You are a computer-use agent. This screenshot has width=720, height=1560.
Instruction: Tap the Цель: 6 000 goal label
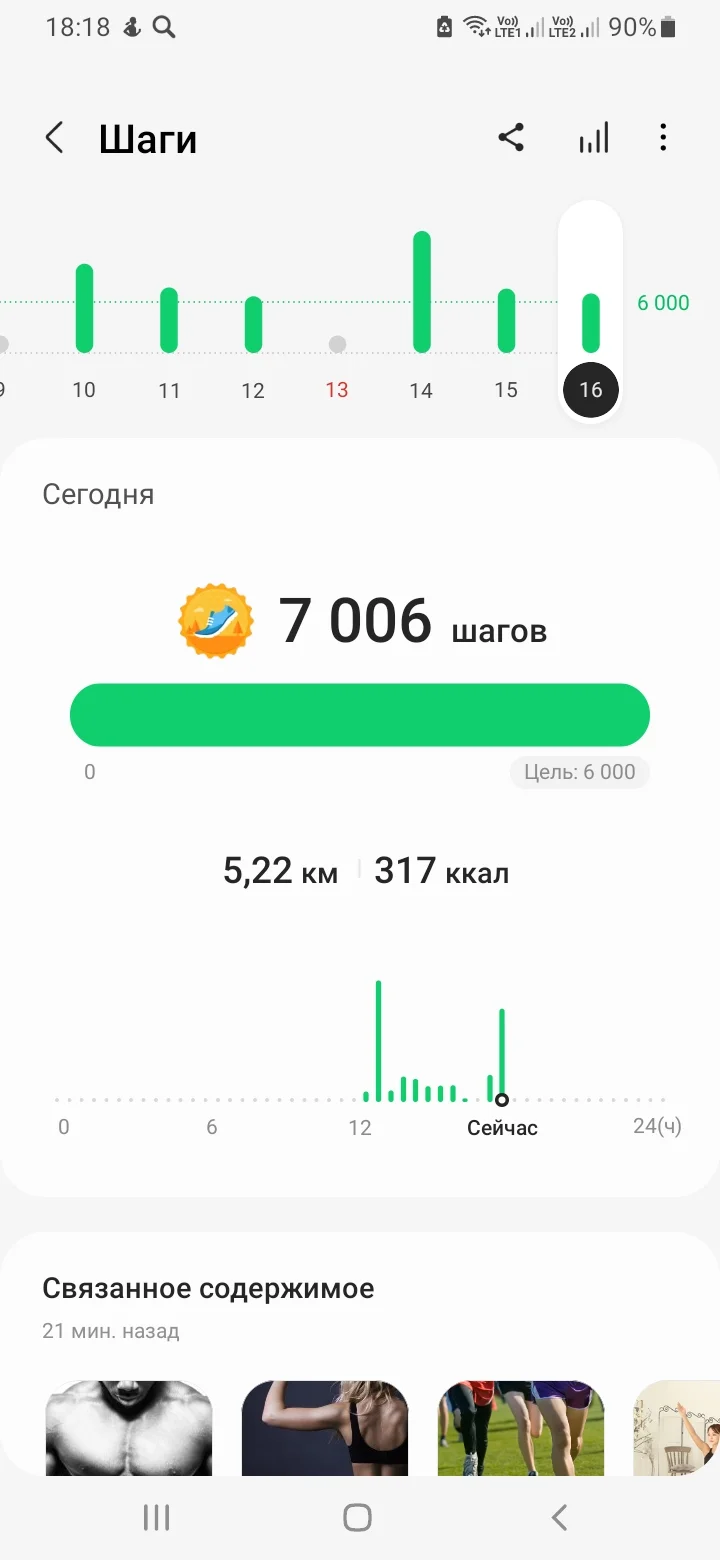click(x=580, y=772)
